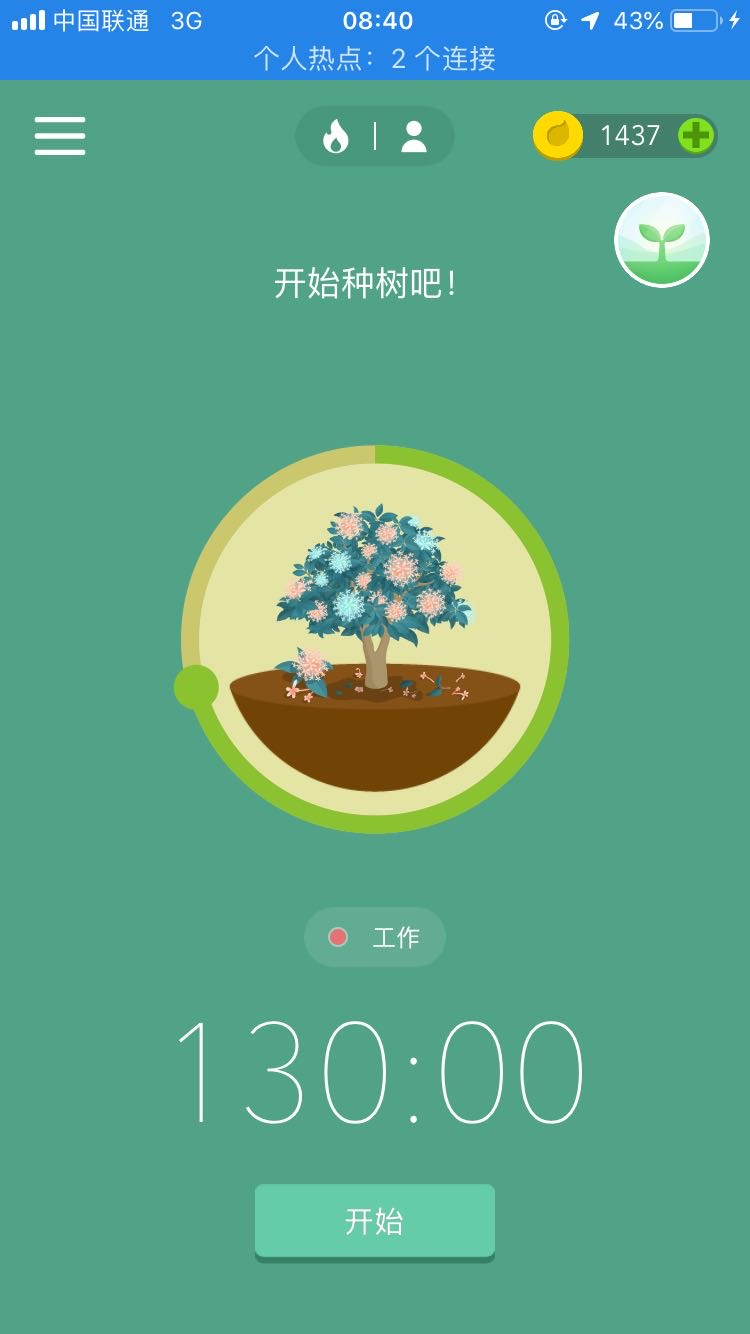Change the 工作 tag
This screenshot has height=1334, width=750.
click(375, 937)
